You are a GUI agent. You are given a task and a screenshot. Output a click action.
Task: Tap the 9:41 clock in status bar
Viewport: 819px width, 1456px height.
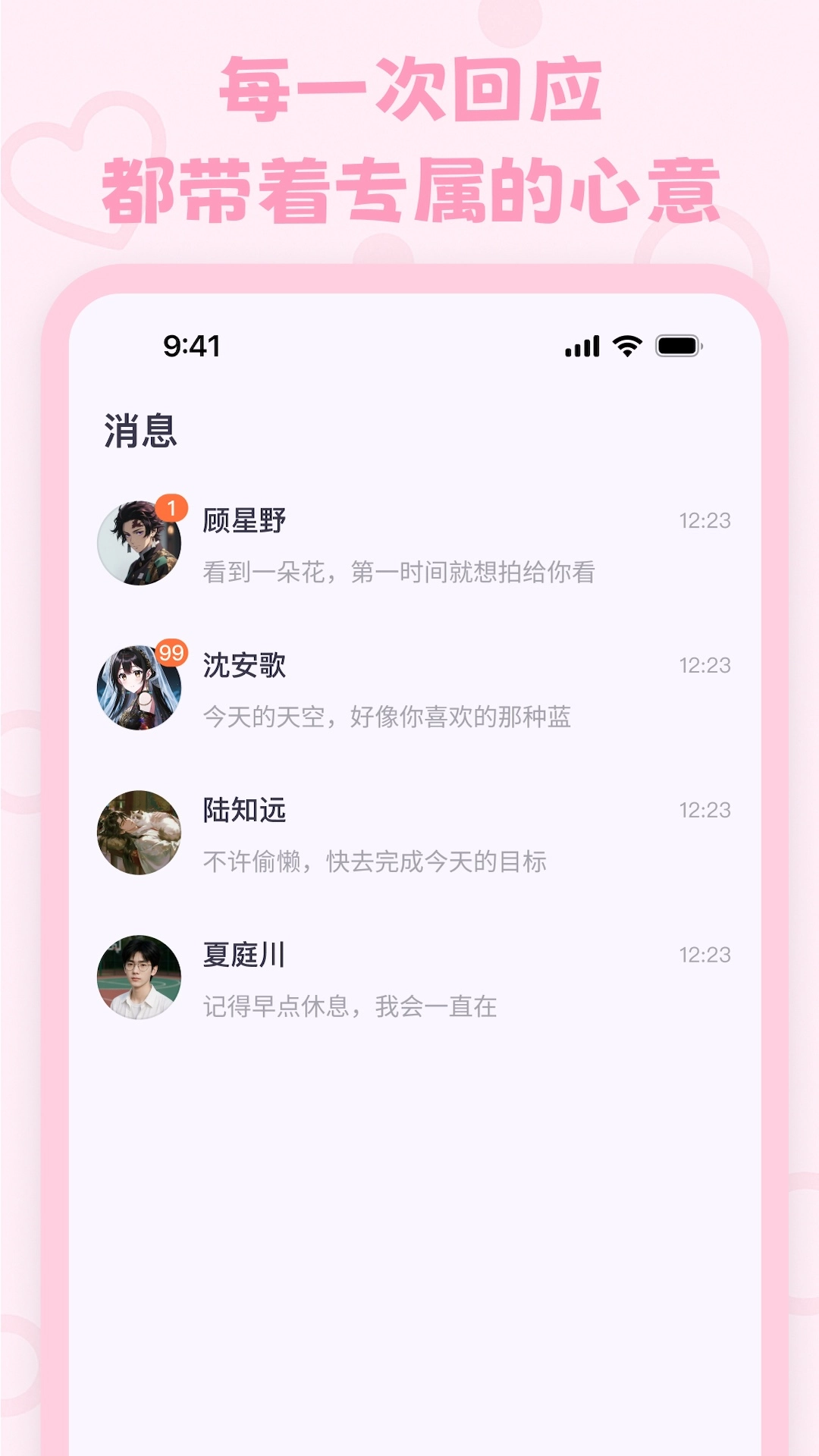tap(192, 347)
